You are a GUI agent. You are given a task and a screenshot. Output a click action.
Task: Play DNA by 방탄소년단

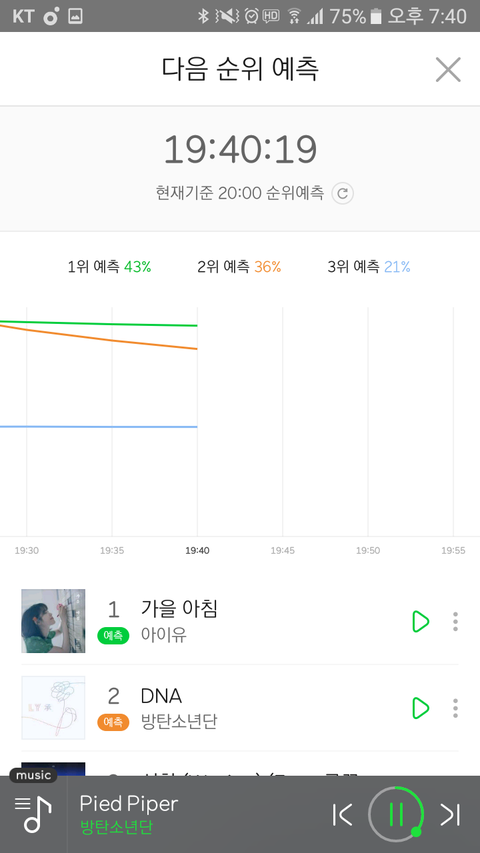421,708
